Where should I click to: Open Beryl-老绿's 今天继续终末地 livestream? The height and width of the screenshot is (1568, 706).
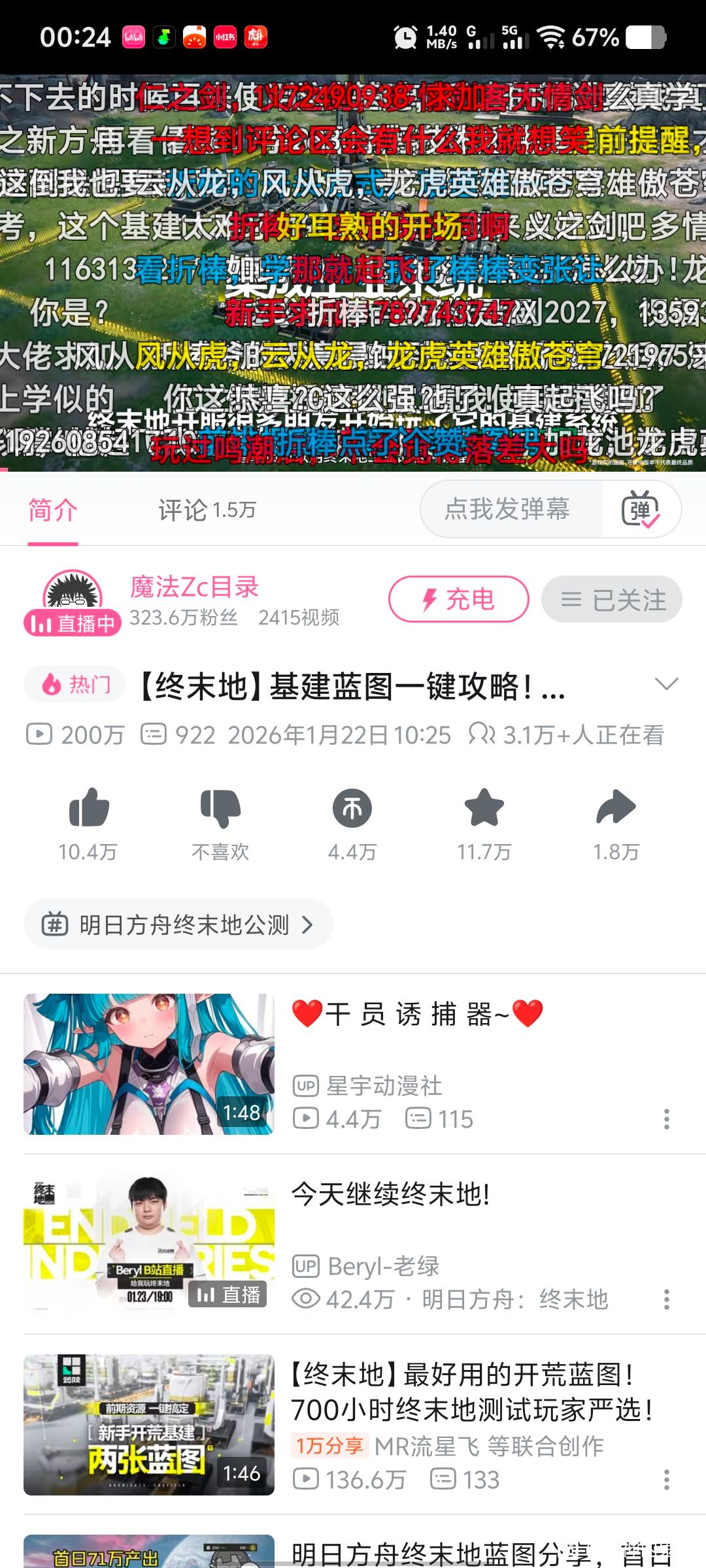[x=149, y=1244]
